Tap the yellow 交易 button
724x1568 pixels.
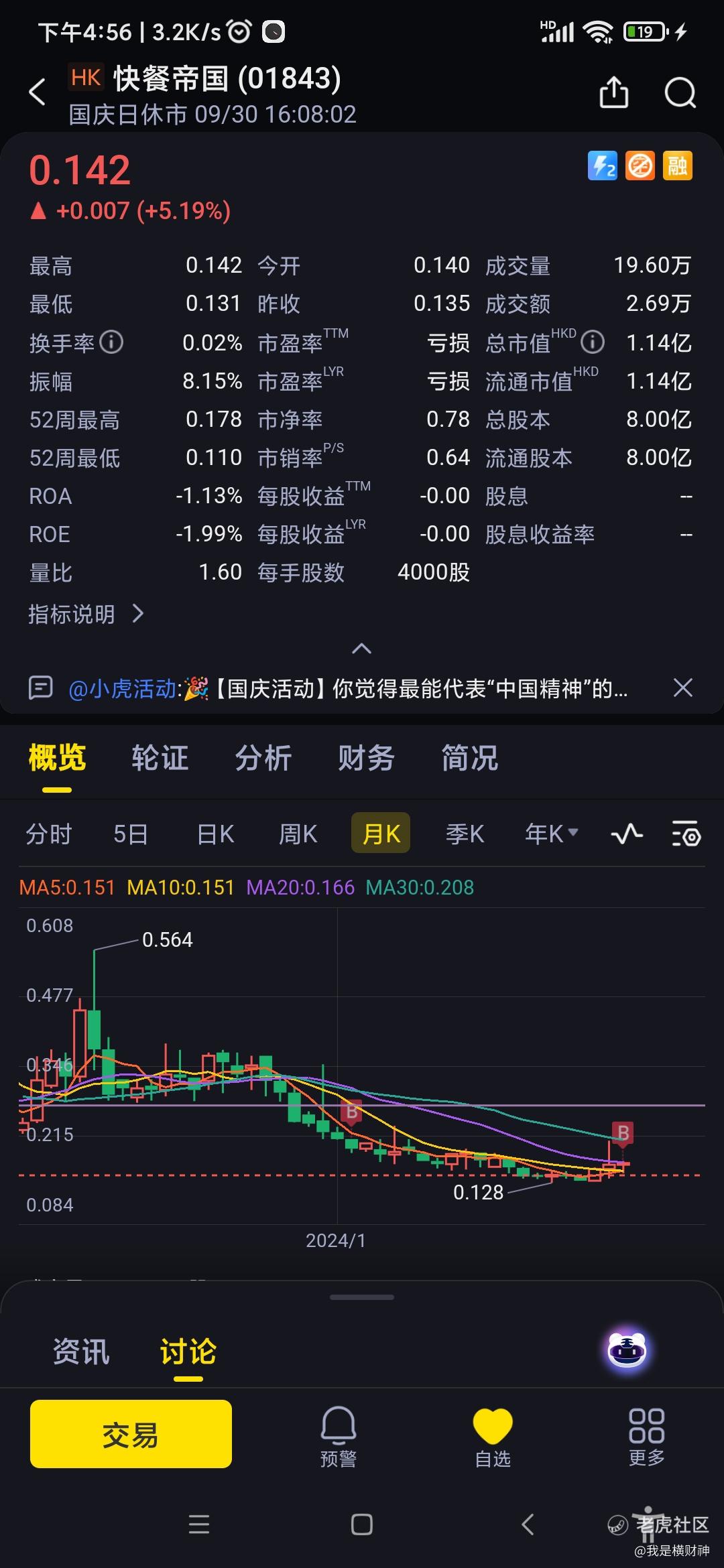pyautogui.click(x=131, y=1435)
